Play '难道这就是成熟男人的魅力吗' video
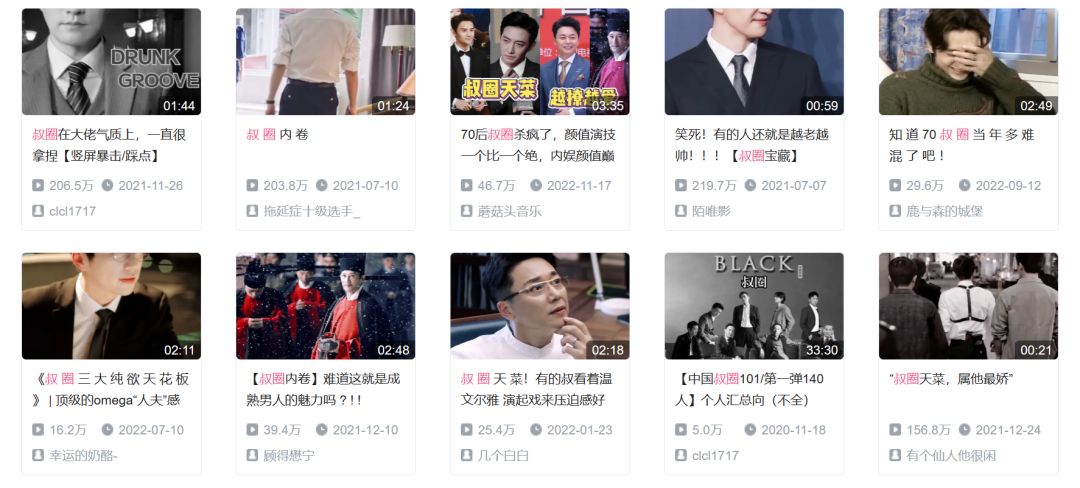Image resolution: width=1080 pixels, height=488 pixels. [x=325, y=306]
